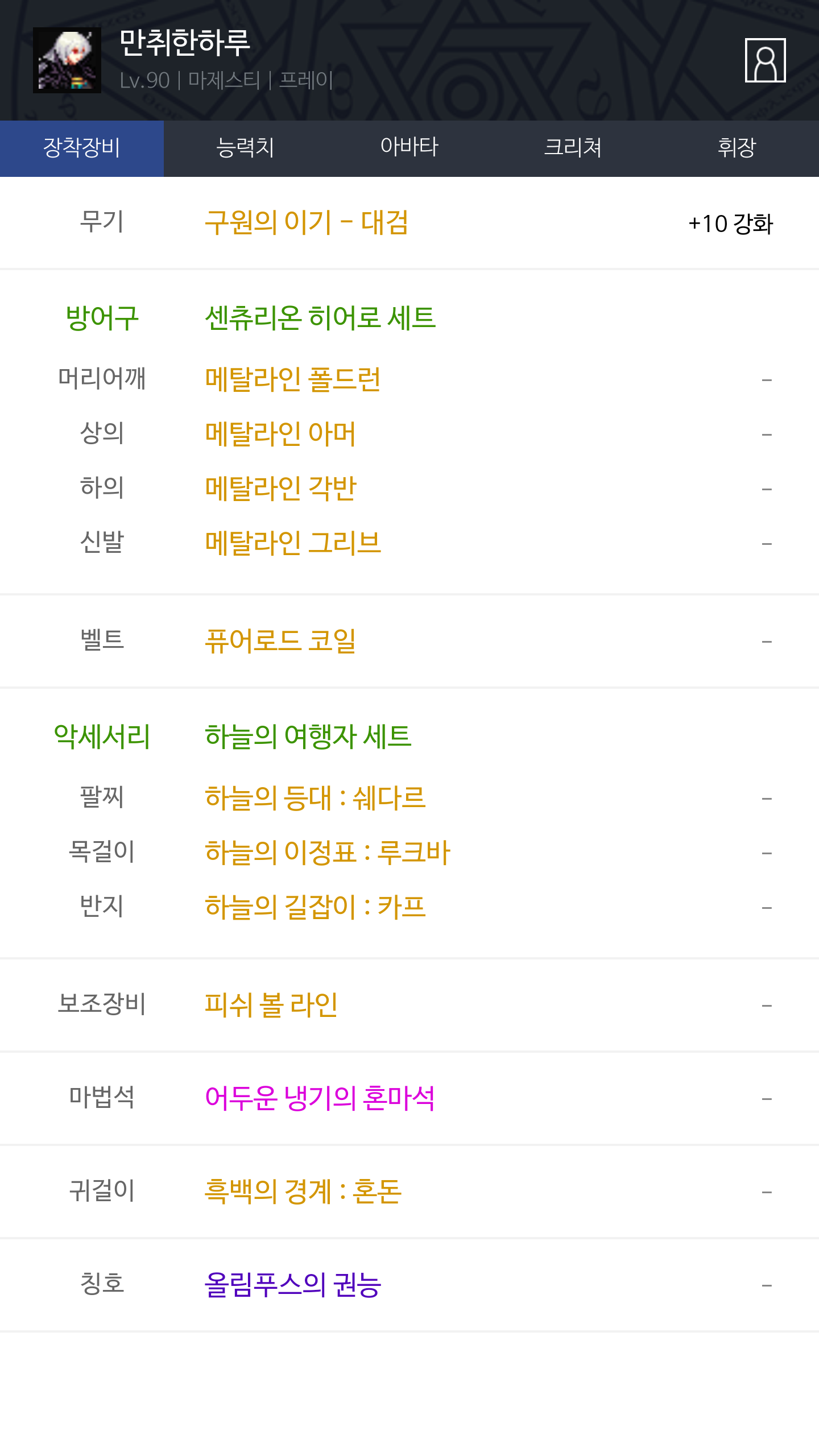The image size is (819, 1456).
Task: Select the 장착장비 tab
Action: point(82,148)
